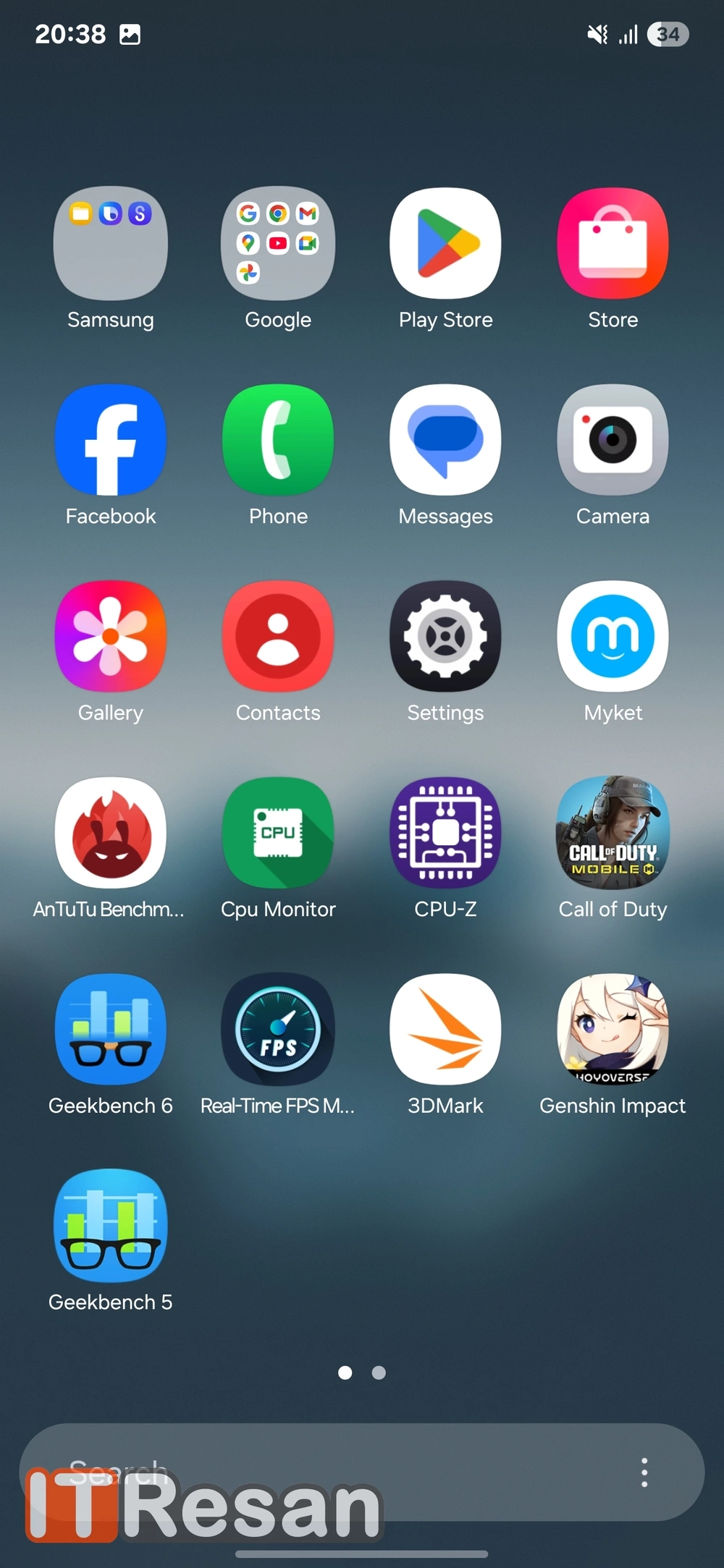Start the AnTuTu Benchmark app
This screenshot has width=724, height=1568.
111,833
